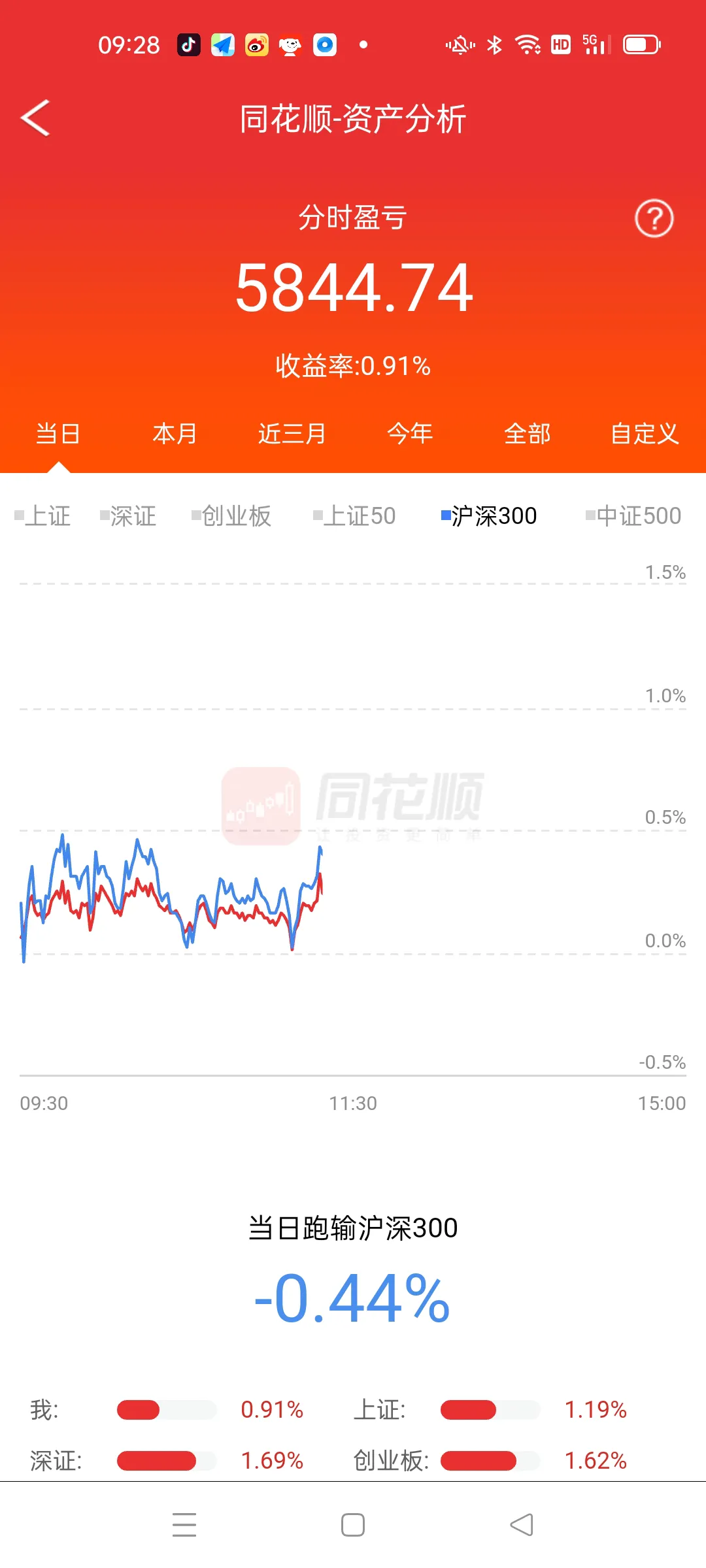Compare against 深证 index
Image resolution: width=706 pixels, height=1568 pixels.
coord(129,516)
